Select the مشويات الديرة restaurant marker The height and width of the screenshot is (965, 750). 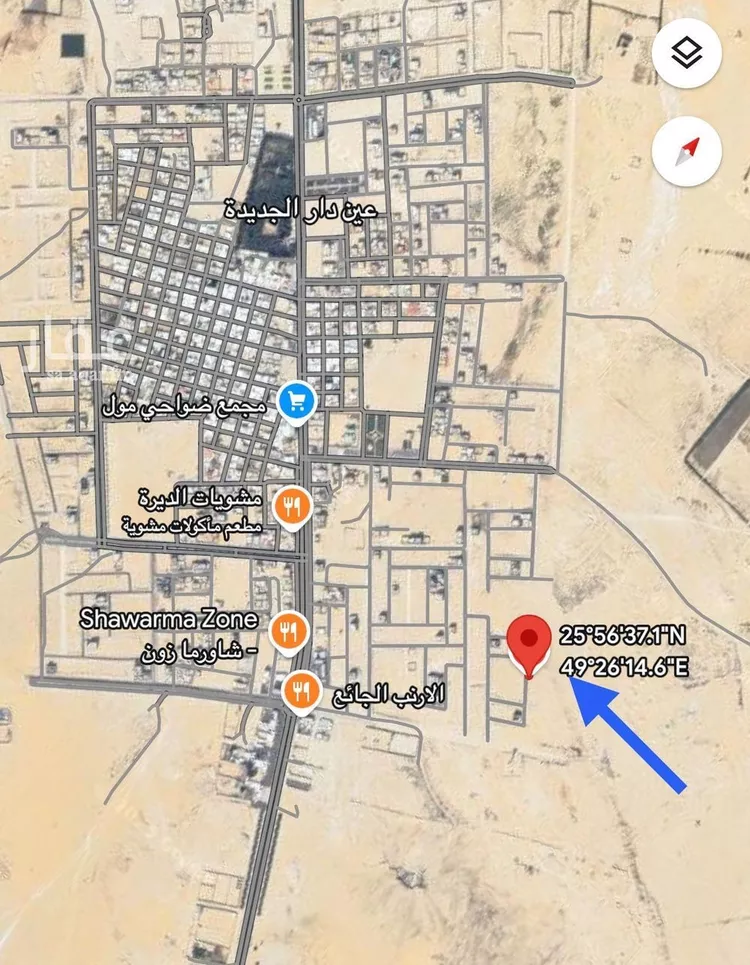(x=293, y=503)
